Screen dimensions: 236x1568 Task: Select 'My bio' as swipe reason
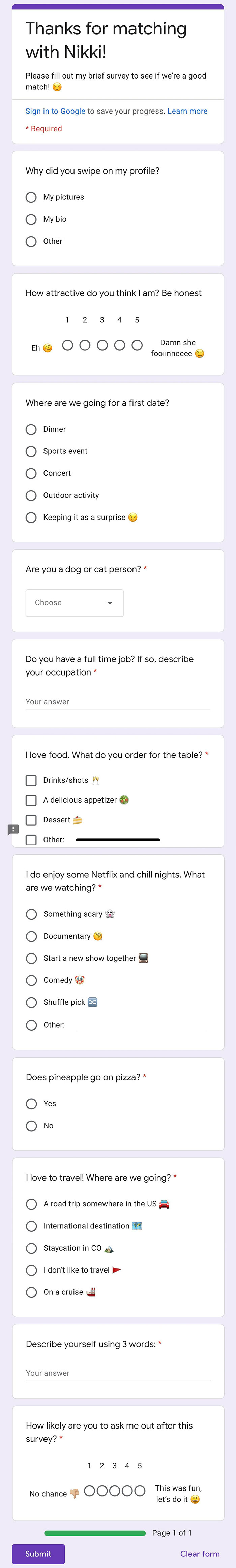[31, 219]
